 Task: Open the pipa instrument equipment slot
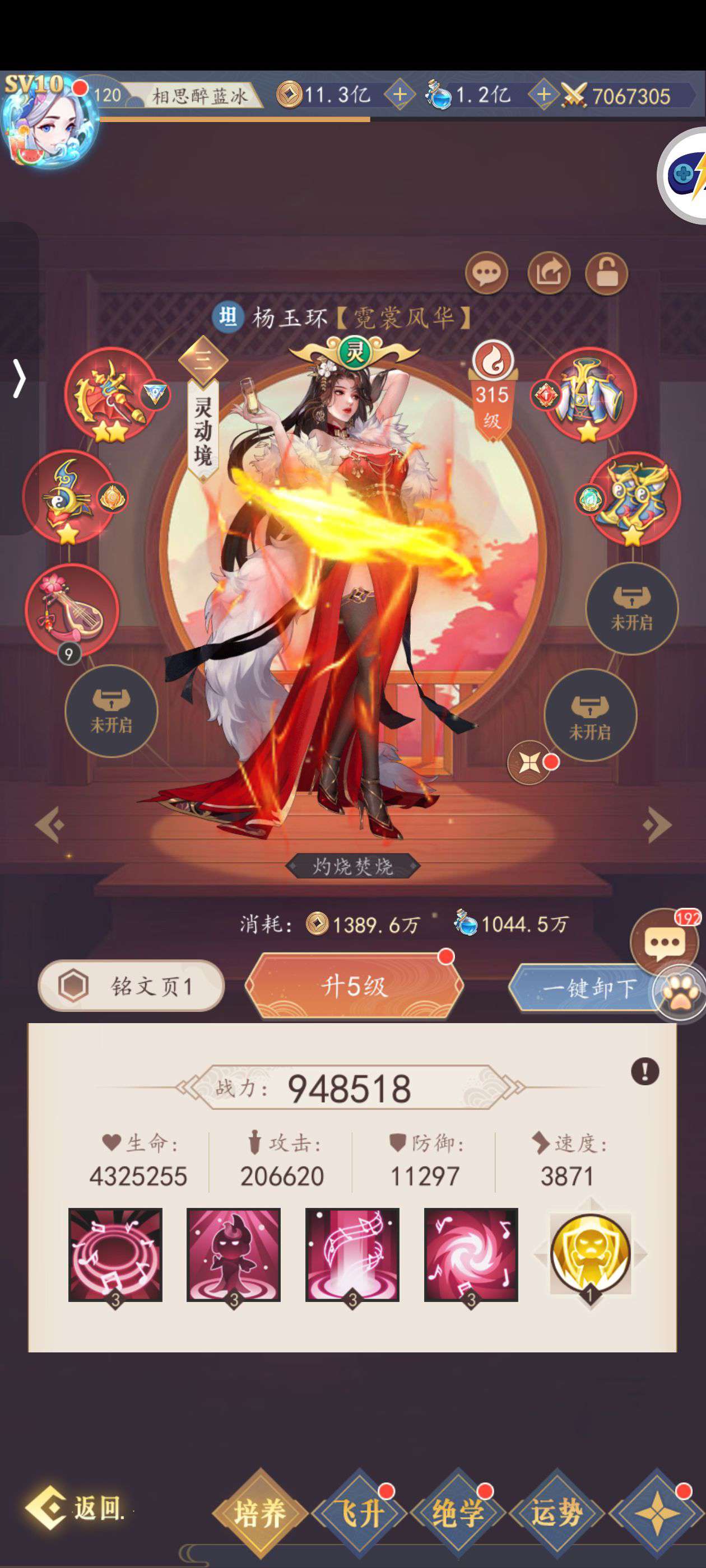[72, 610]
